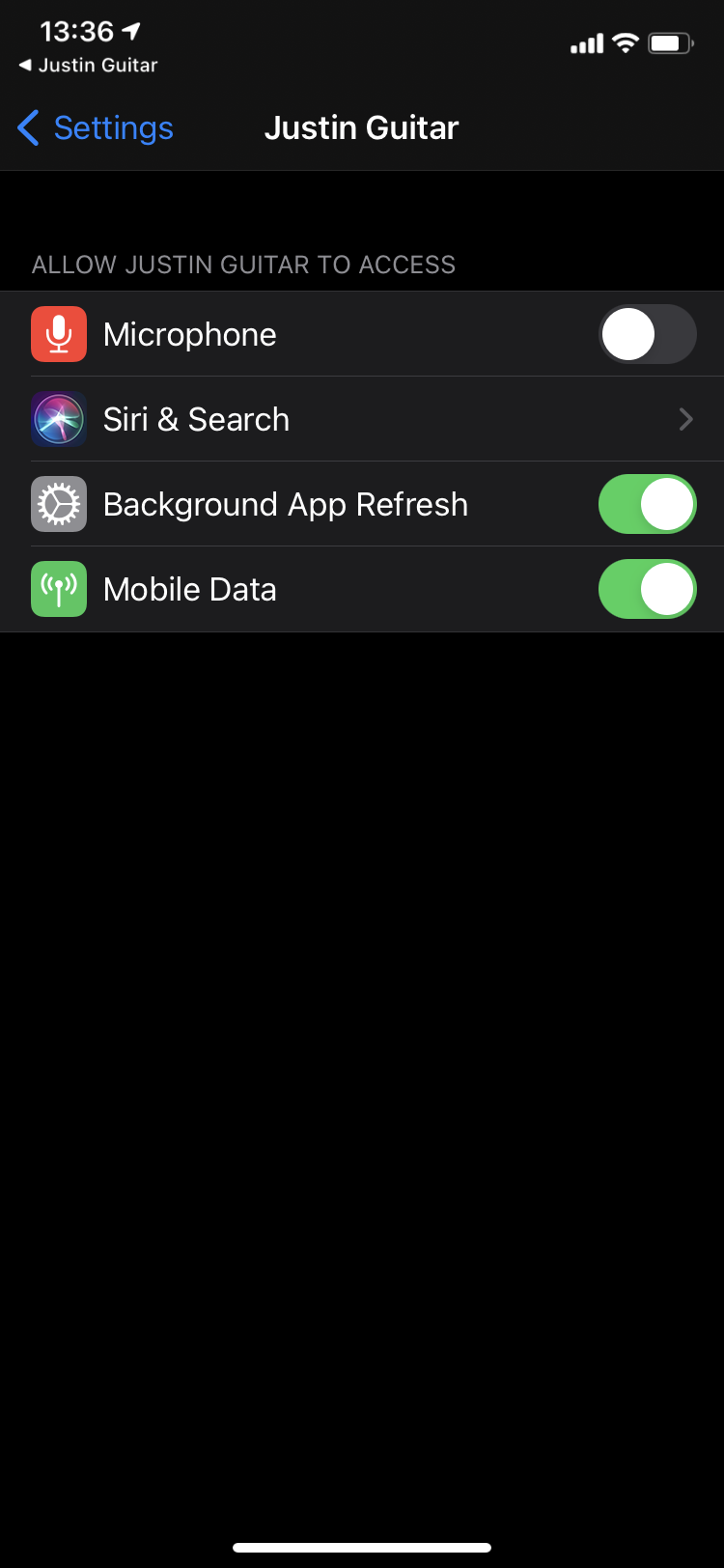The width and height of the screenshot is (724, 1568).
Task: Click the colorful Siri & Search icon
Action: [58, 418]
